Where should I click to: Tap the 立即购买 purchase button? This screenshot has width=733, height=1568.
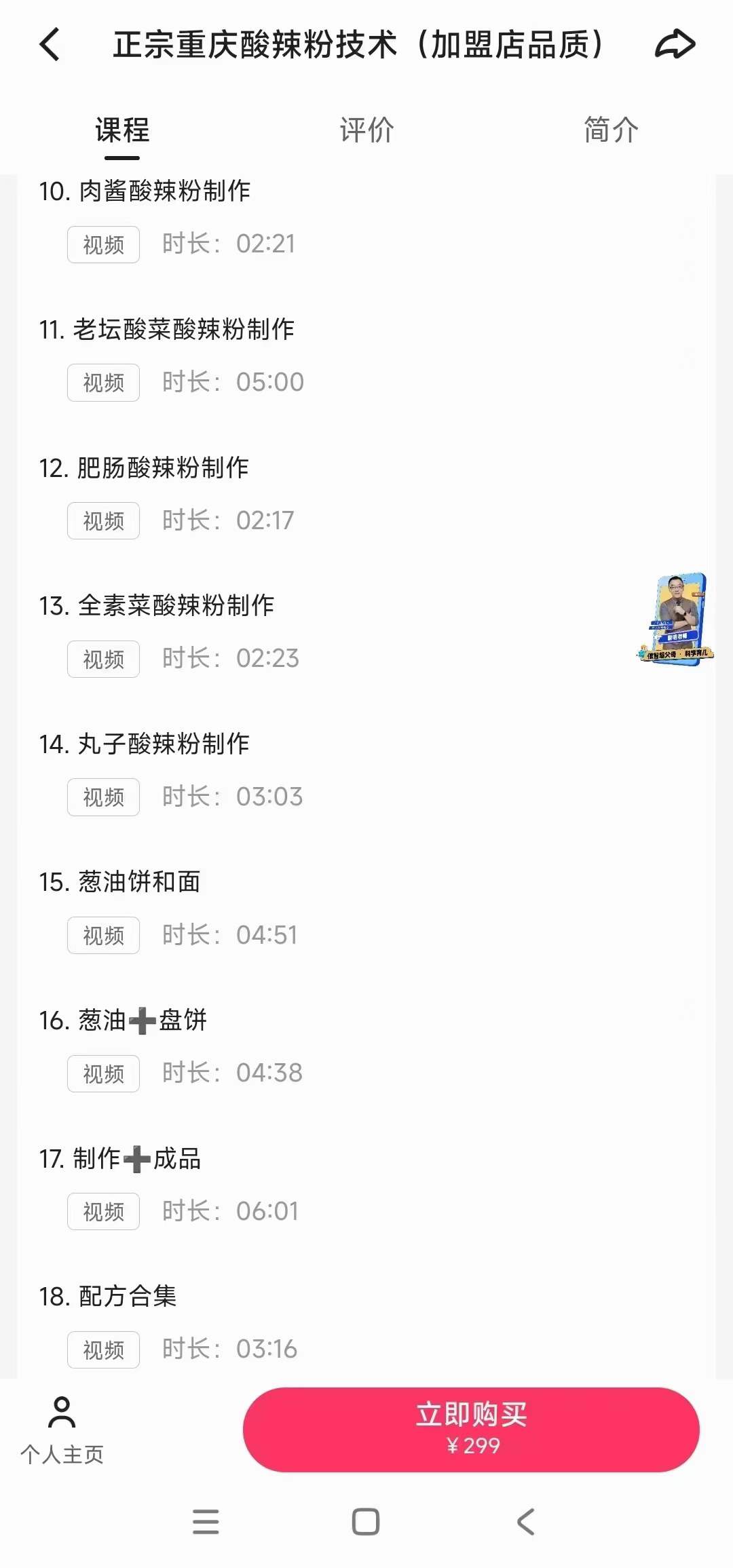point(470,1429)
